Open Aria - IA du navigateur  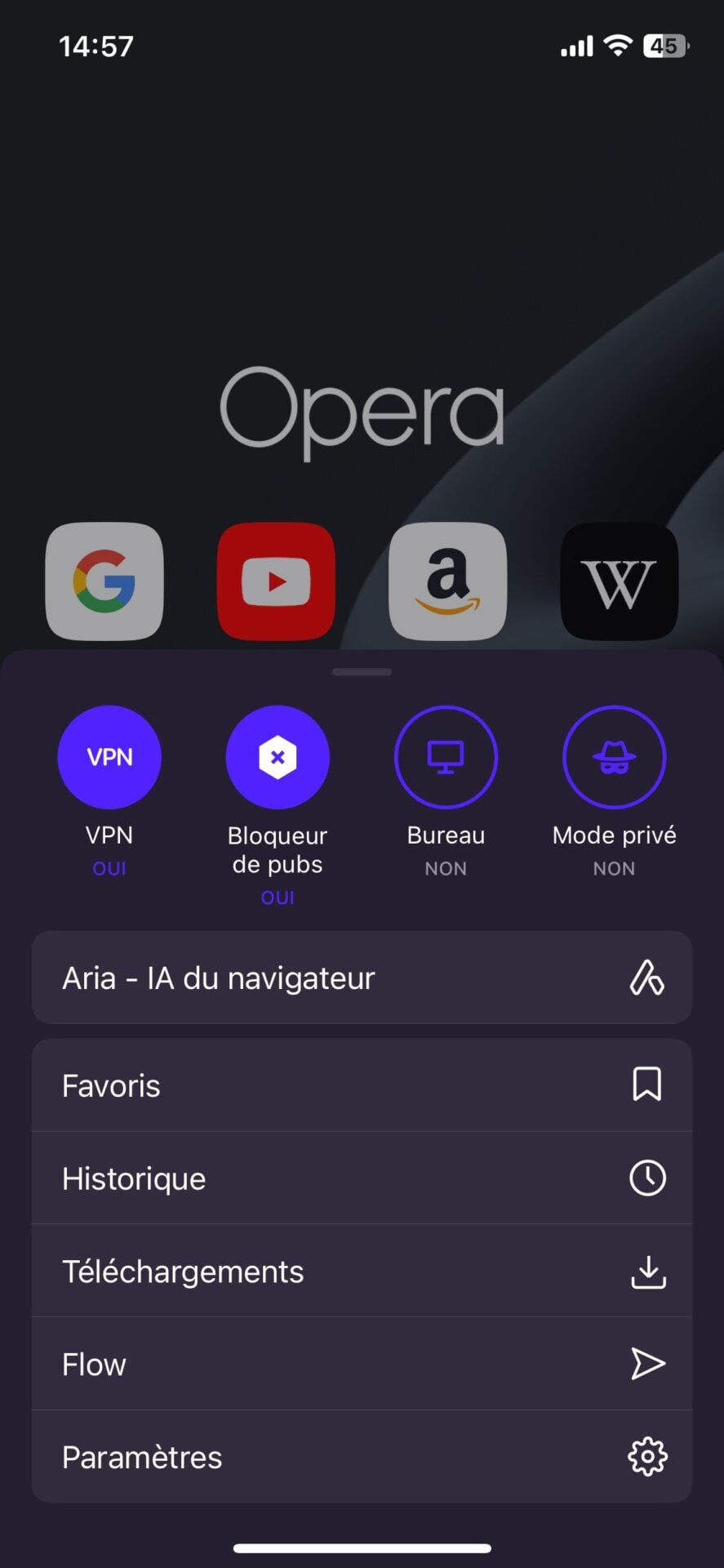362,978
